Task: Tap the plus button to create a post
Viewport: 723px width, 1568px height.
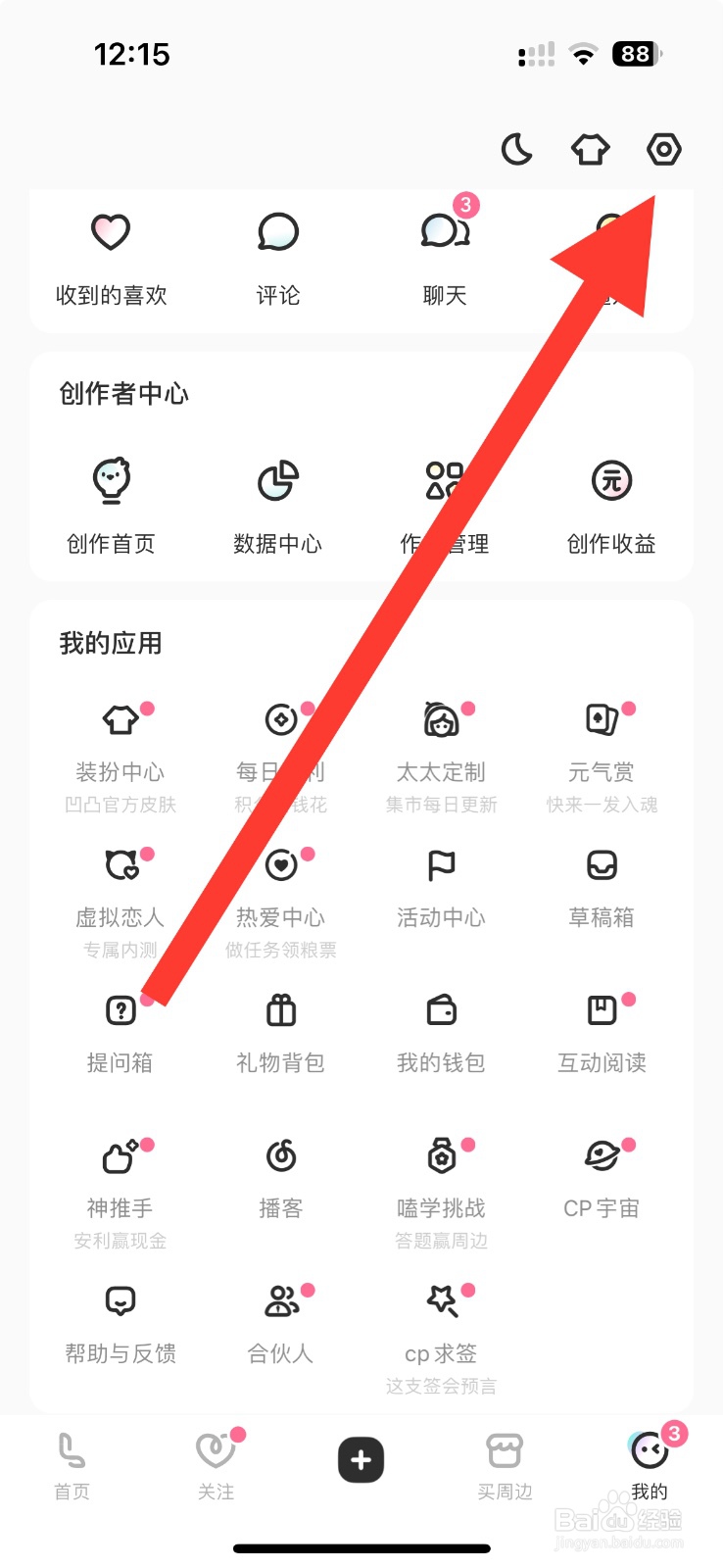Action: (x=361, y=1460)
